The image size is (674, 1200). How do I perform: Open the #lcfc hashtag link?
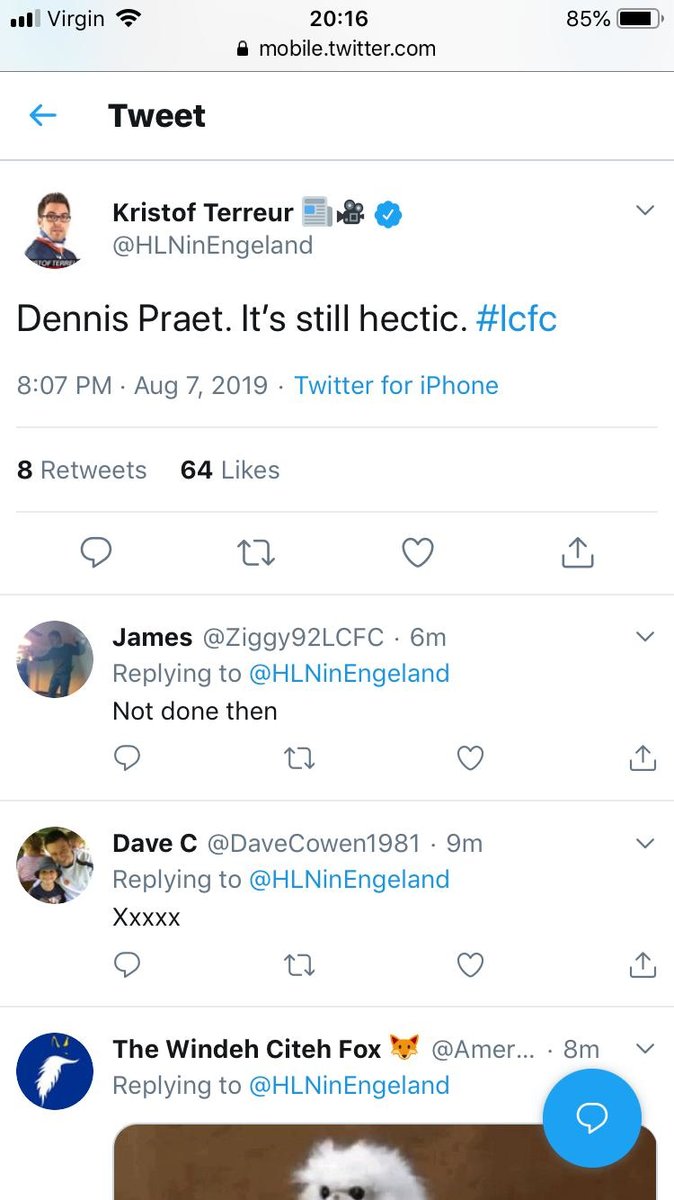(x=516, y=318)
